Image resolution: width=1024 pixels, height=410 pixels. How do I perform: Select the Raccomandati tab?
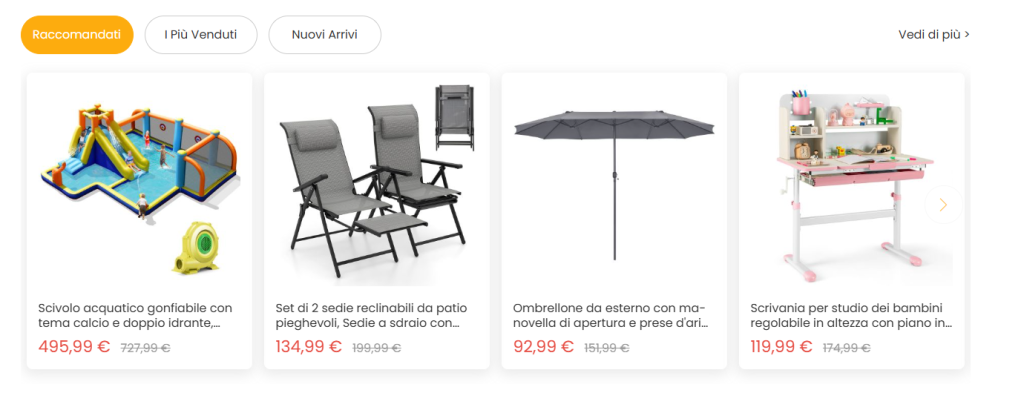pos(77,35)
